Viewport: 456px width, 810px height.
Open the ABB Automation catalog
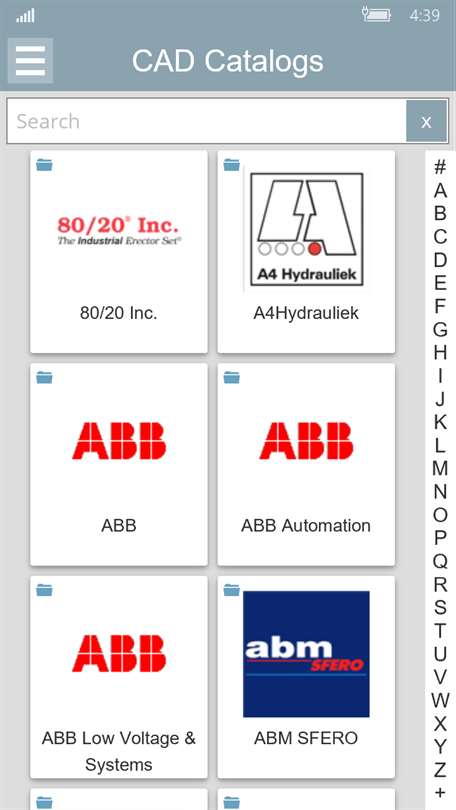tap(306, 464)
